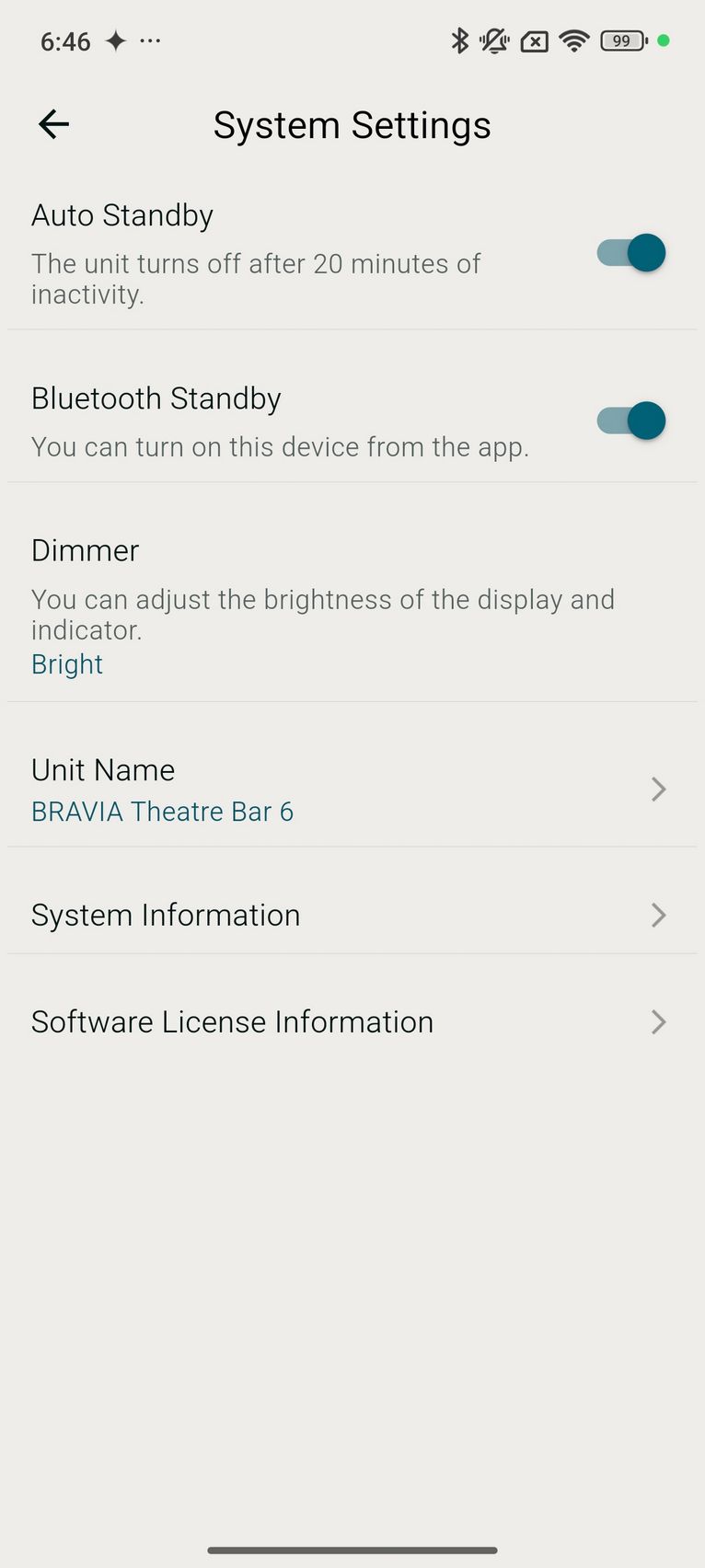Open System Information

[352, 915]
